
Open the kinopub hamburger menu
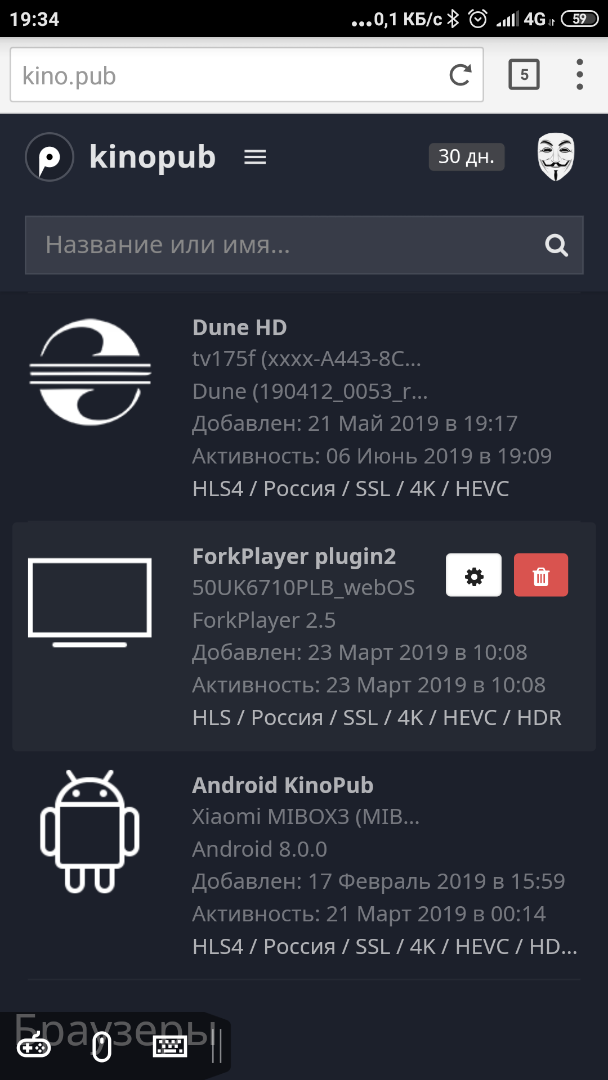click(255, 158)
